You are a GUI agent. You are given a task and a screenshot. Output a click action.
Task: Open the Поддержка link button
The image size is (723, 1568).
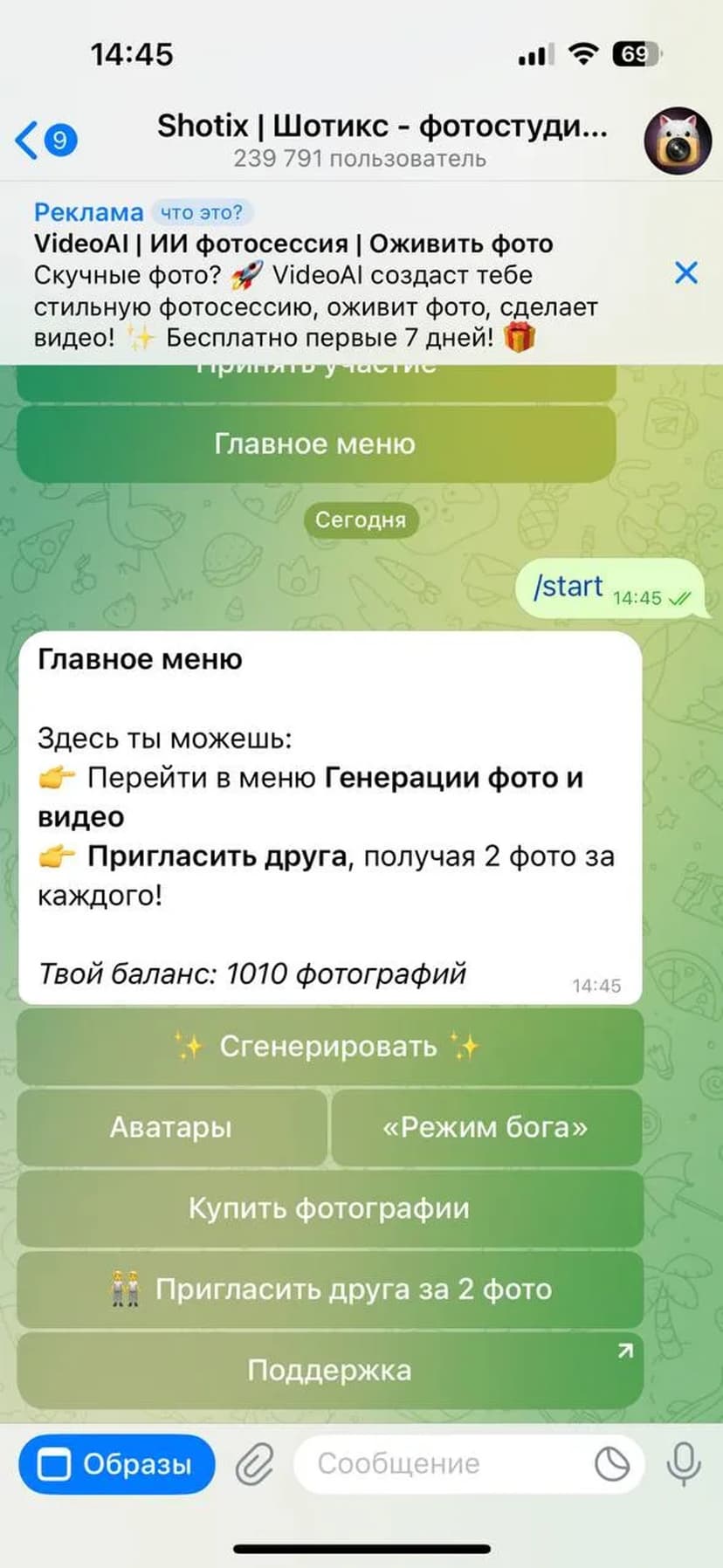point(329,1370)
